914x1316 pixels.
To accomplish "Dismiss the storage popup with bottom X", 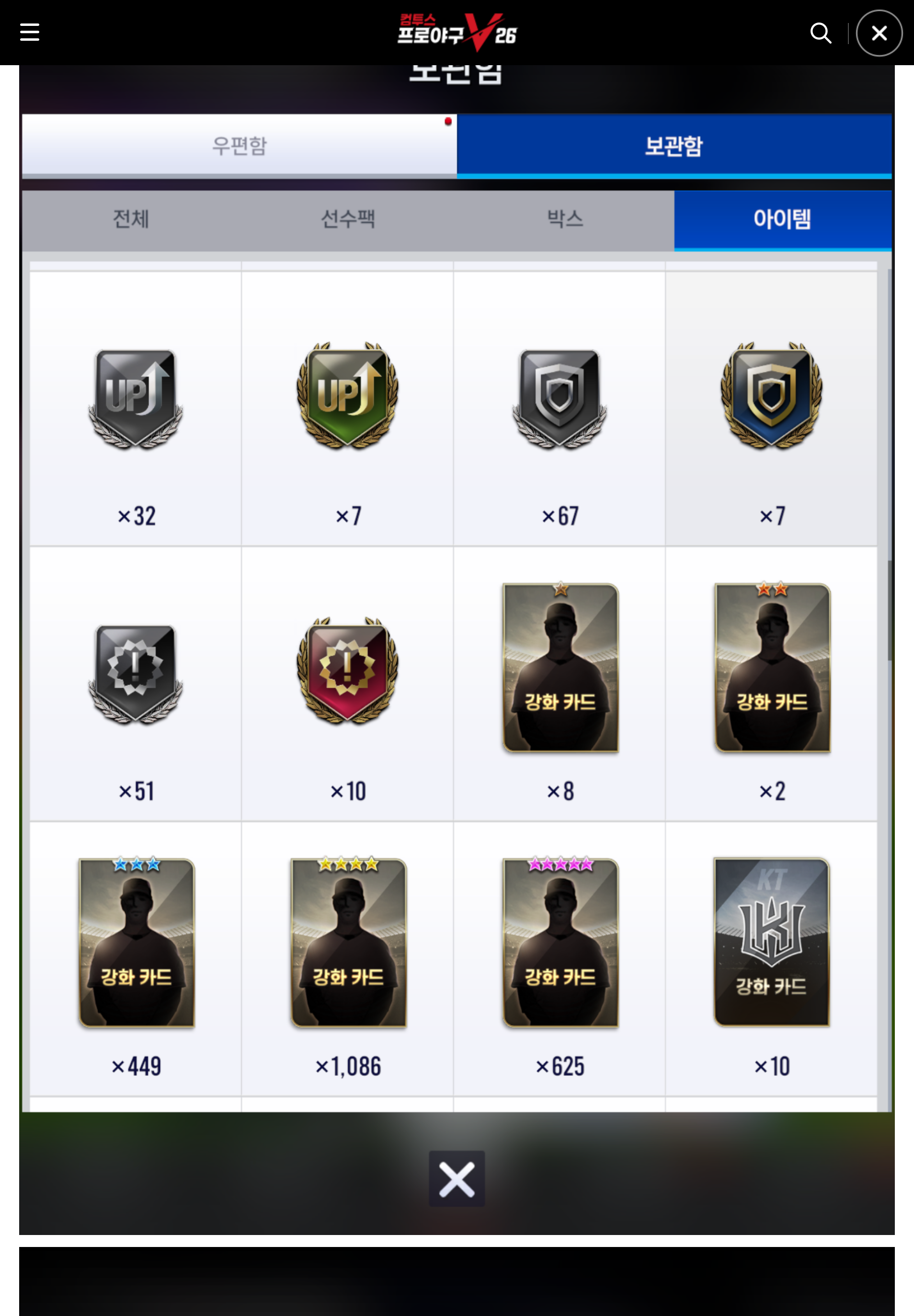I will click(x=457, y=1178).
